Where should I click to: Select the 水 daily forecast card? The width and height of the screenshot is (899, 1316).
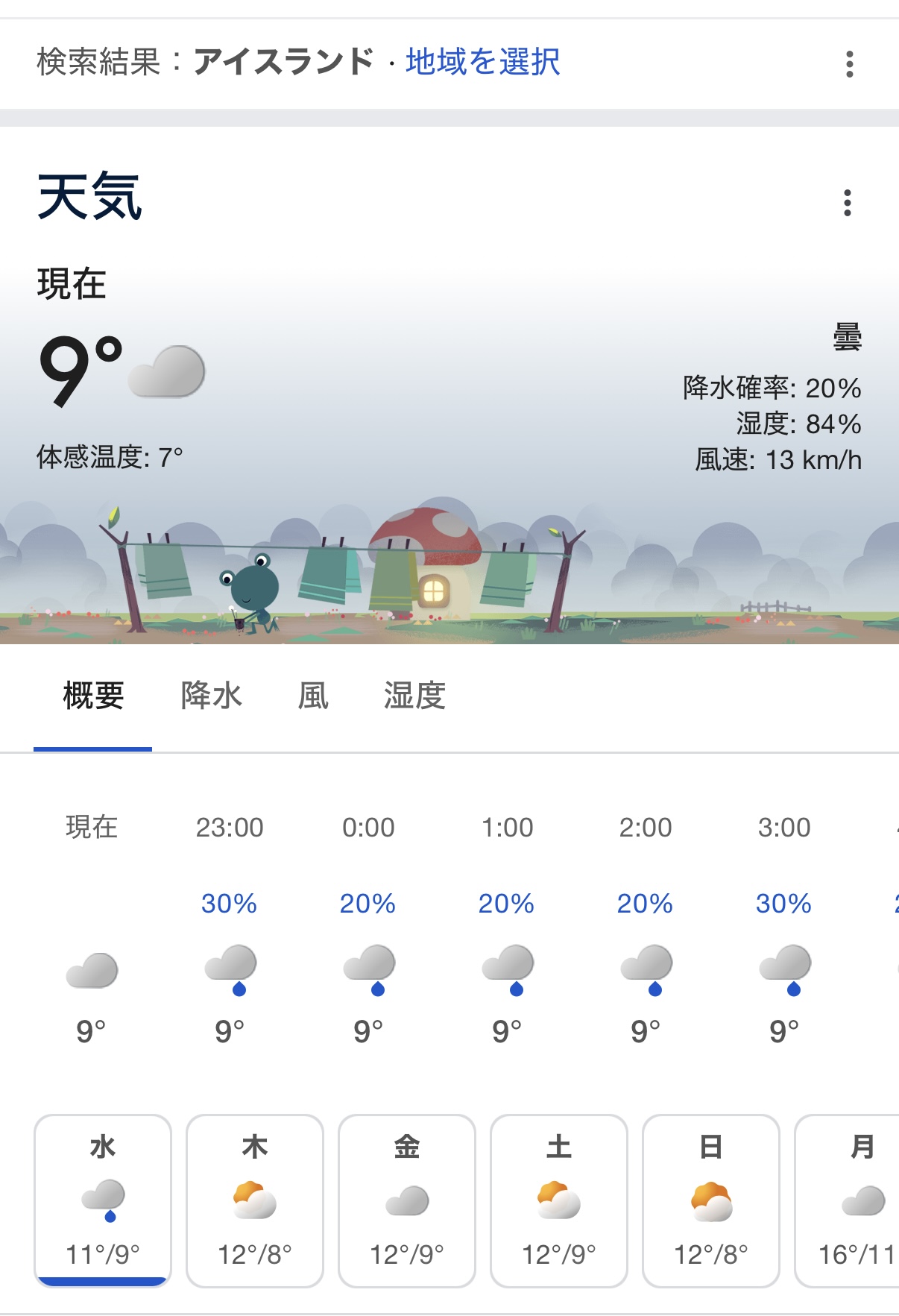[103, 1200]
